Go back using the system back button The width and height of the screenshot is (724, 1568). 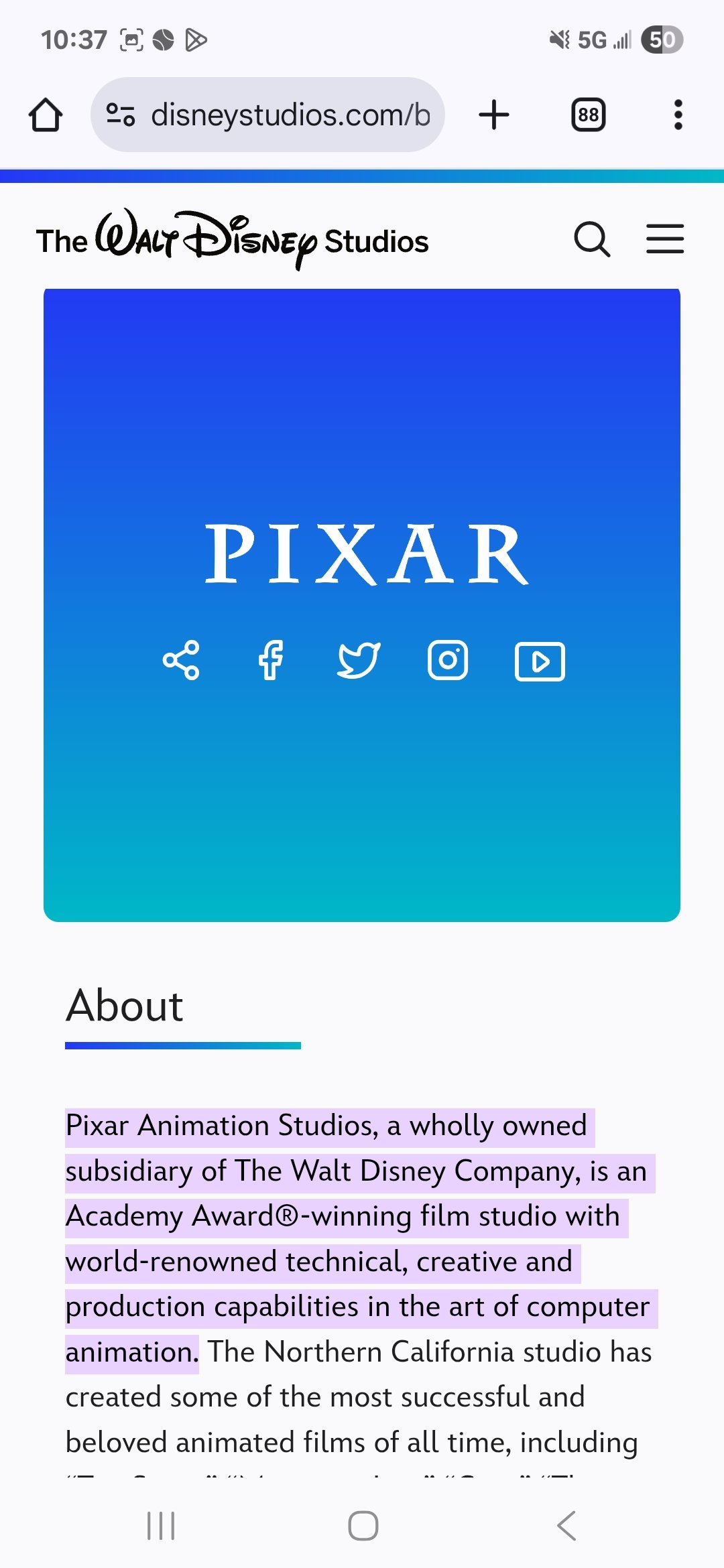tap(566, 1526)
